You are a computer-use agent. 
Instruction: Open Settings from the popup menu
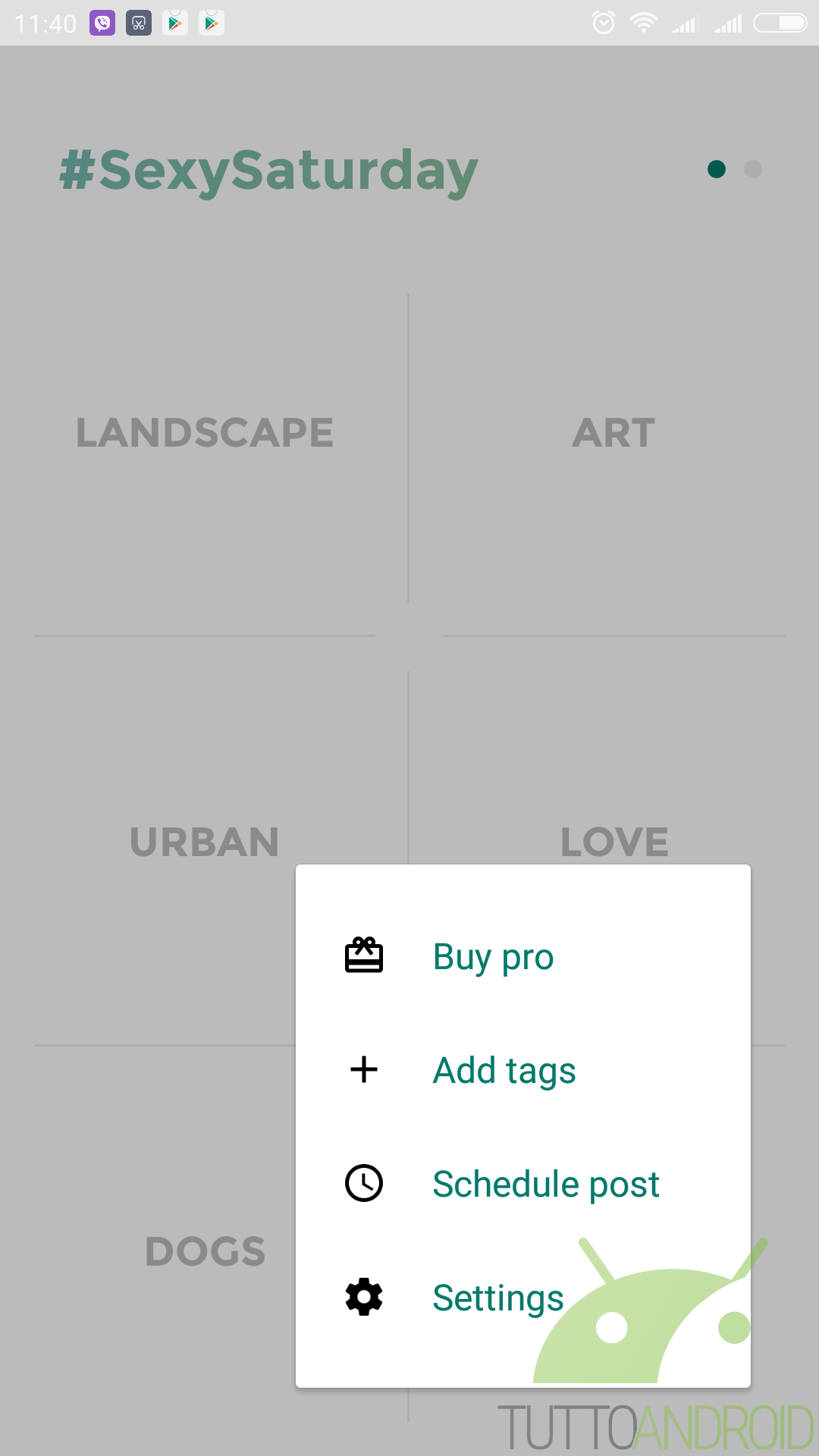click(497, 1298)
